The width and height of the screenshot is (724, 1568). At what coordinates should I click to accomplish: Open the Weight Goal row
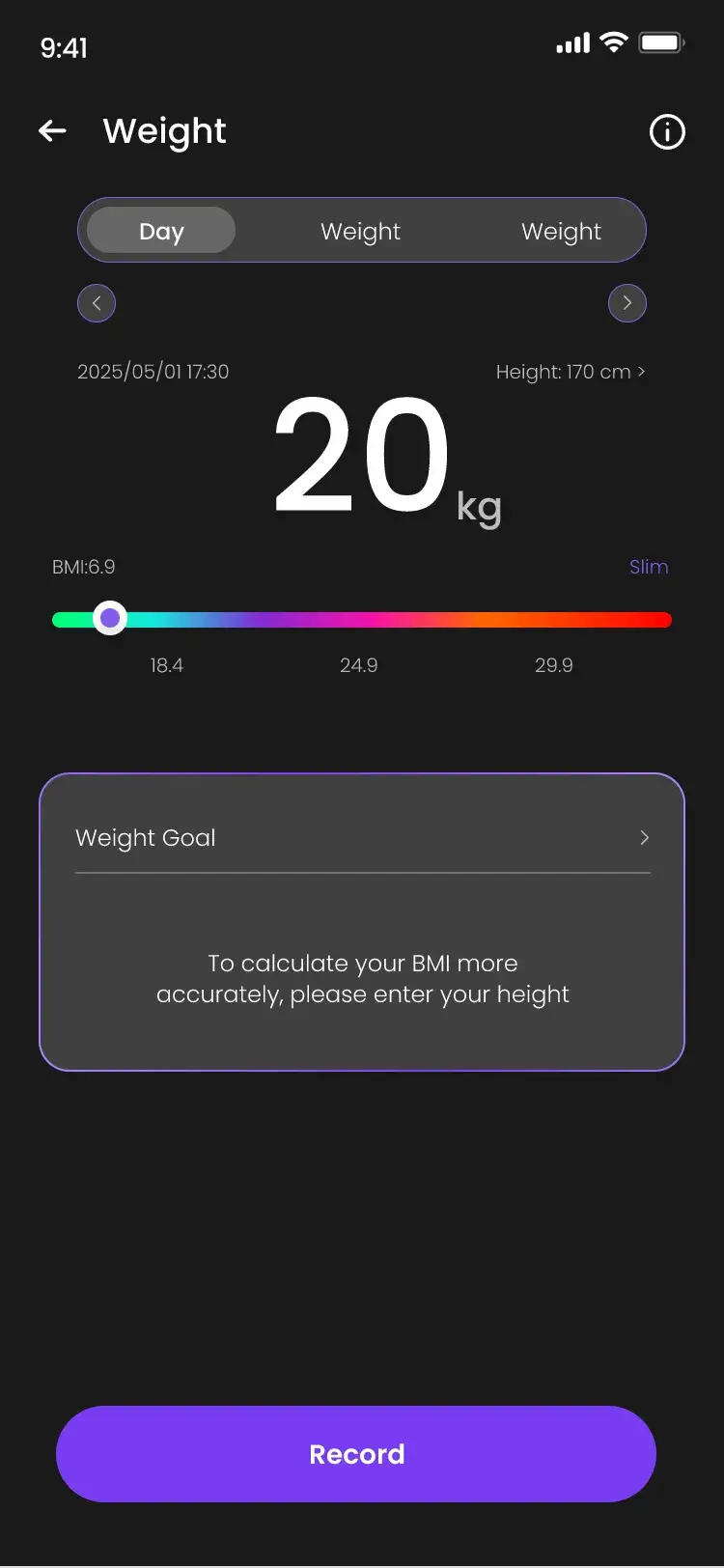(x=362, y=838)
